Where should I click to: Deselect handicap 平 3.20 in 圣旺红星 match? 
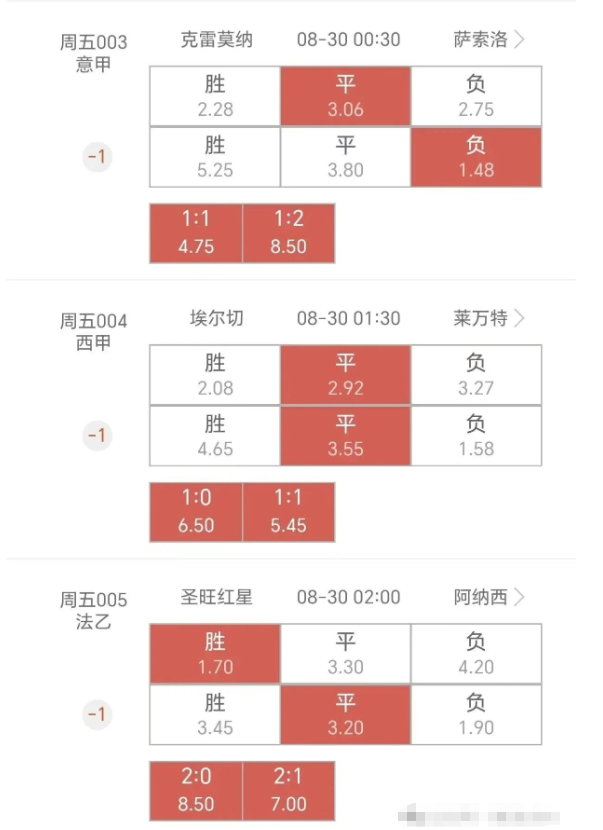pyautogui.click(x=346, y=715)
